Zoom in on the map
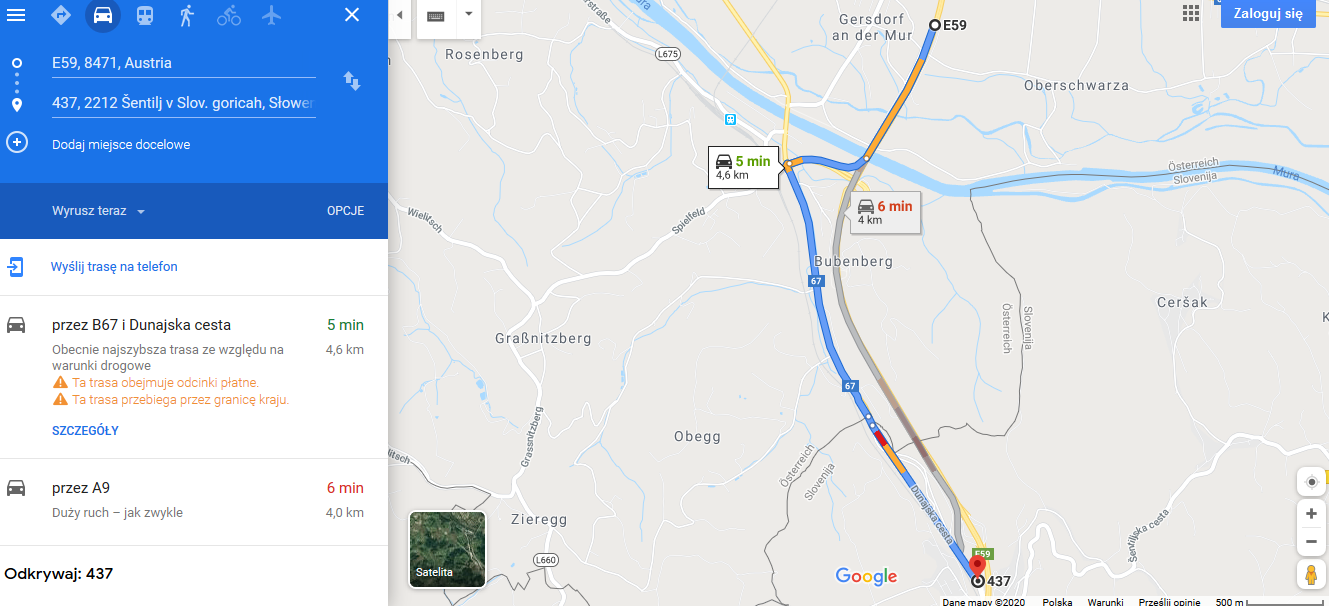The width and height of the screenshot is (1329, 606). click(x=1311, y=514)
